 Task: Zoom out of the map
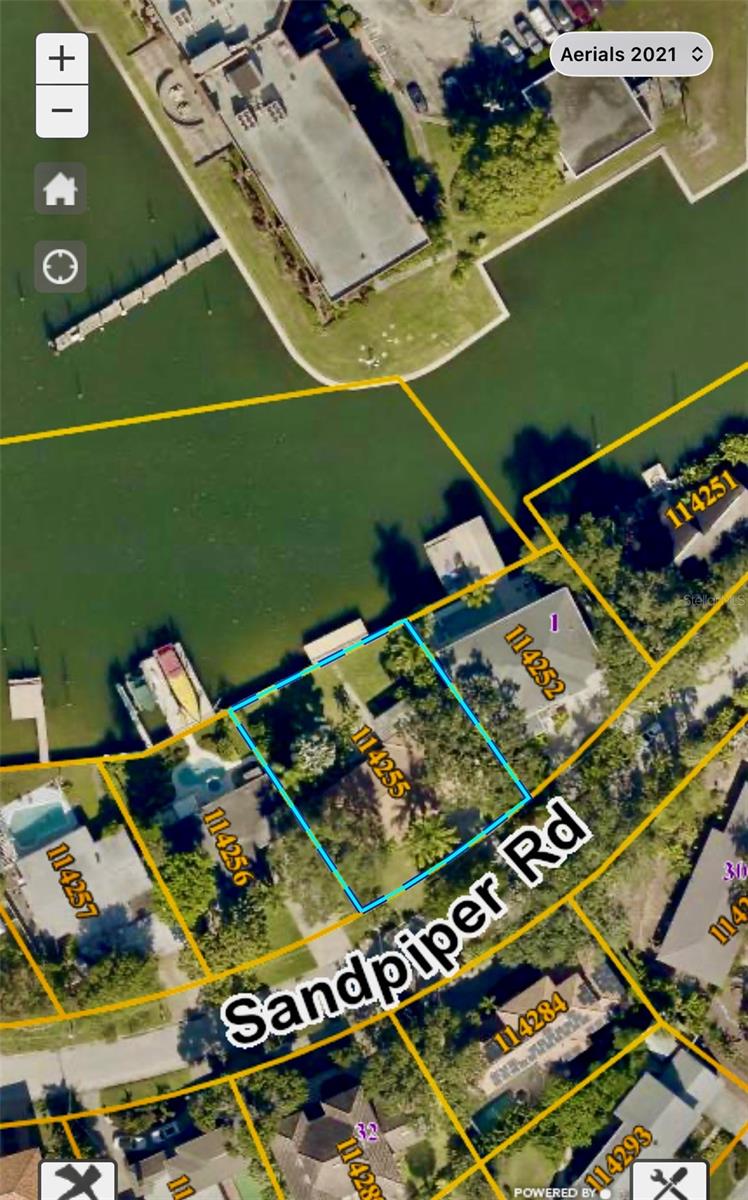point(62,110)
